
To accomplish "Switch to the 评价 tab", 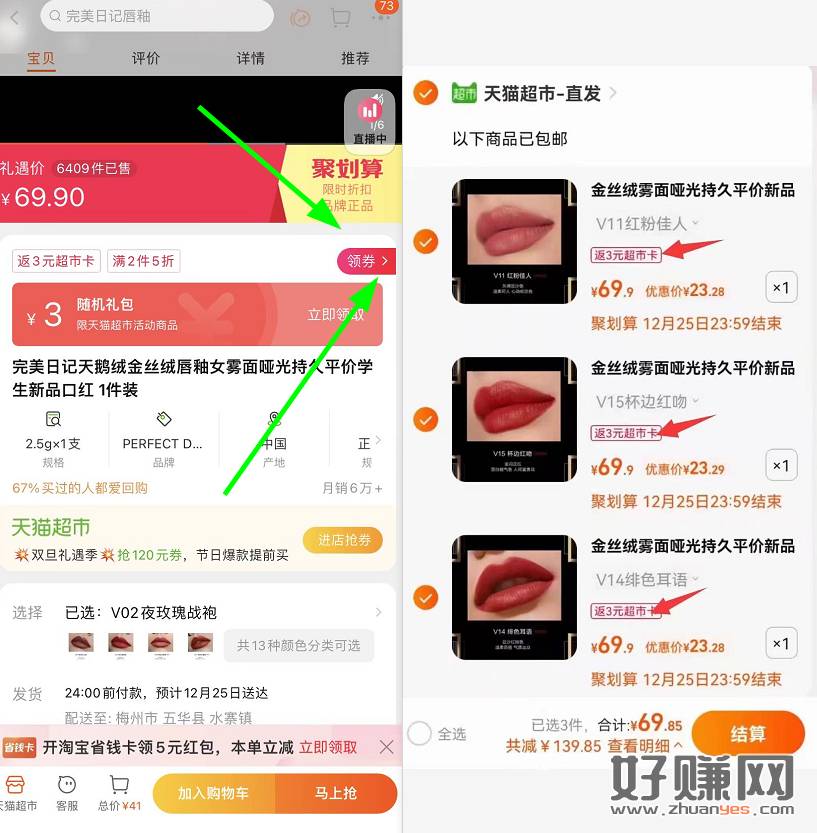I will (146, 59).
